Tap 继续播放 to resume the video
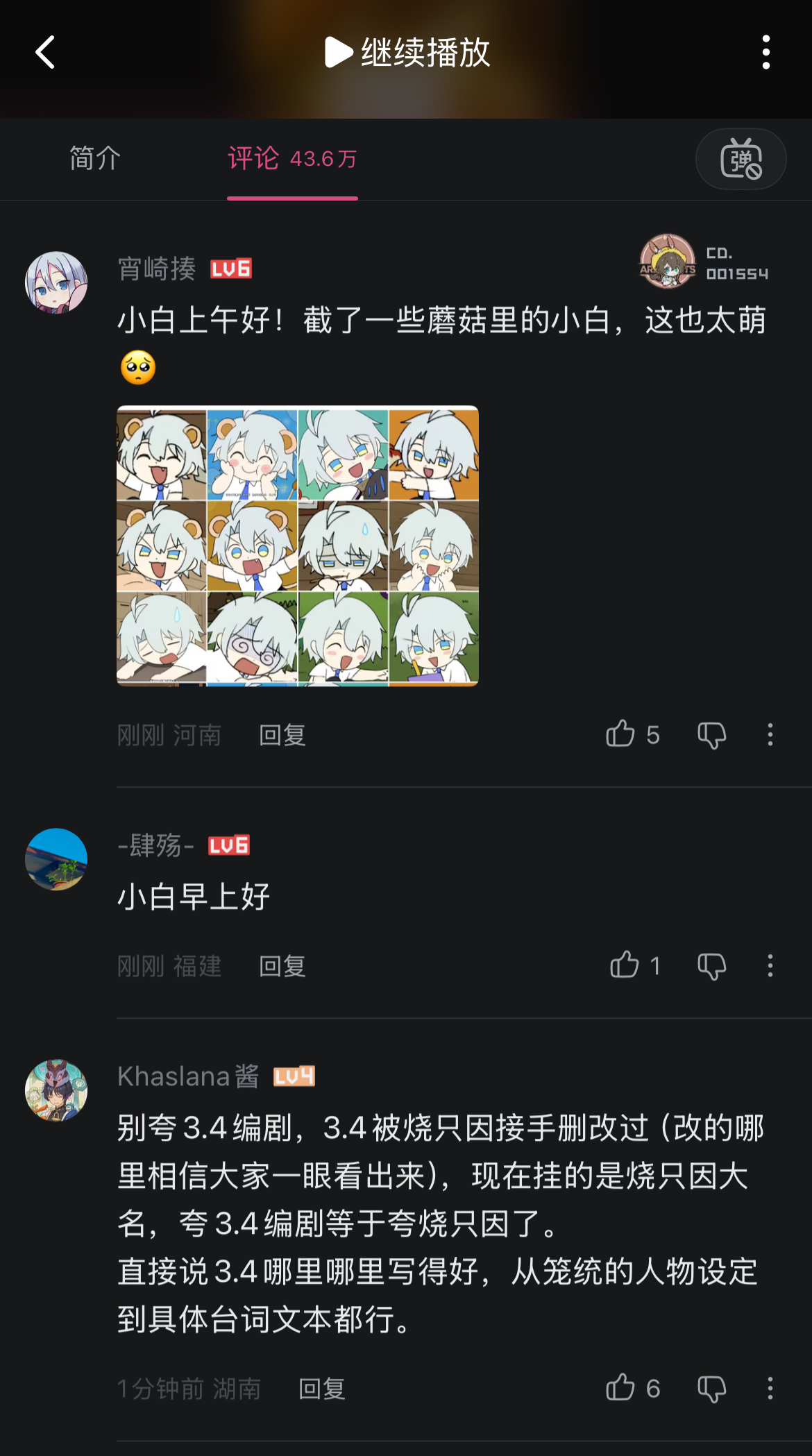 [x=407, y=53]
